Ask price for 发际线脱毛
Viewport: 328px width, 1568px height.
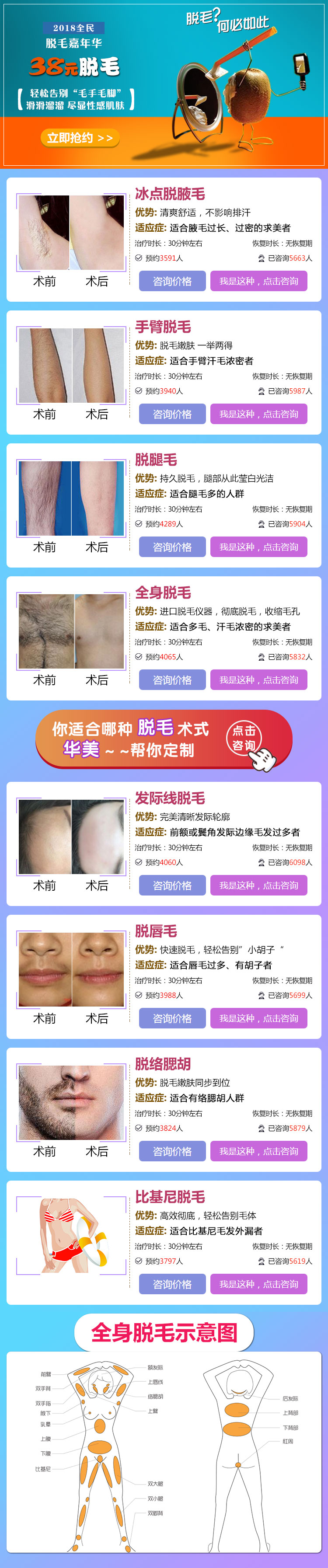(172, 885)
